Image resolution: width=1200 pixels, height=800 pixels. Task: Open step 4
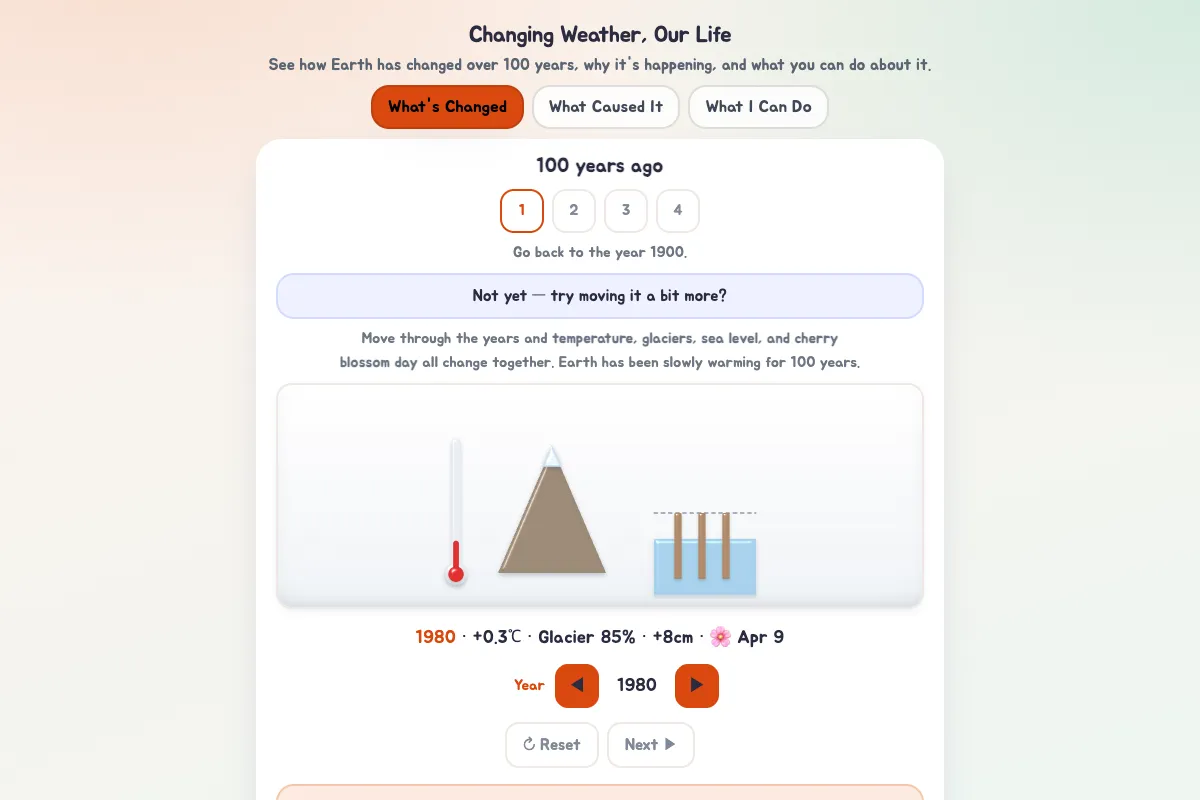coord(678,211)
